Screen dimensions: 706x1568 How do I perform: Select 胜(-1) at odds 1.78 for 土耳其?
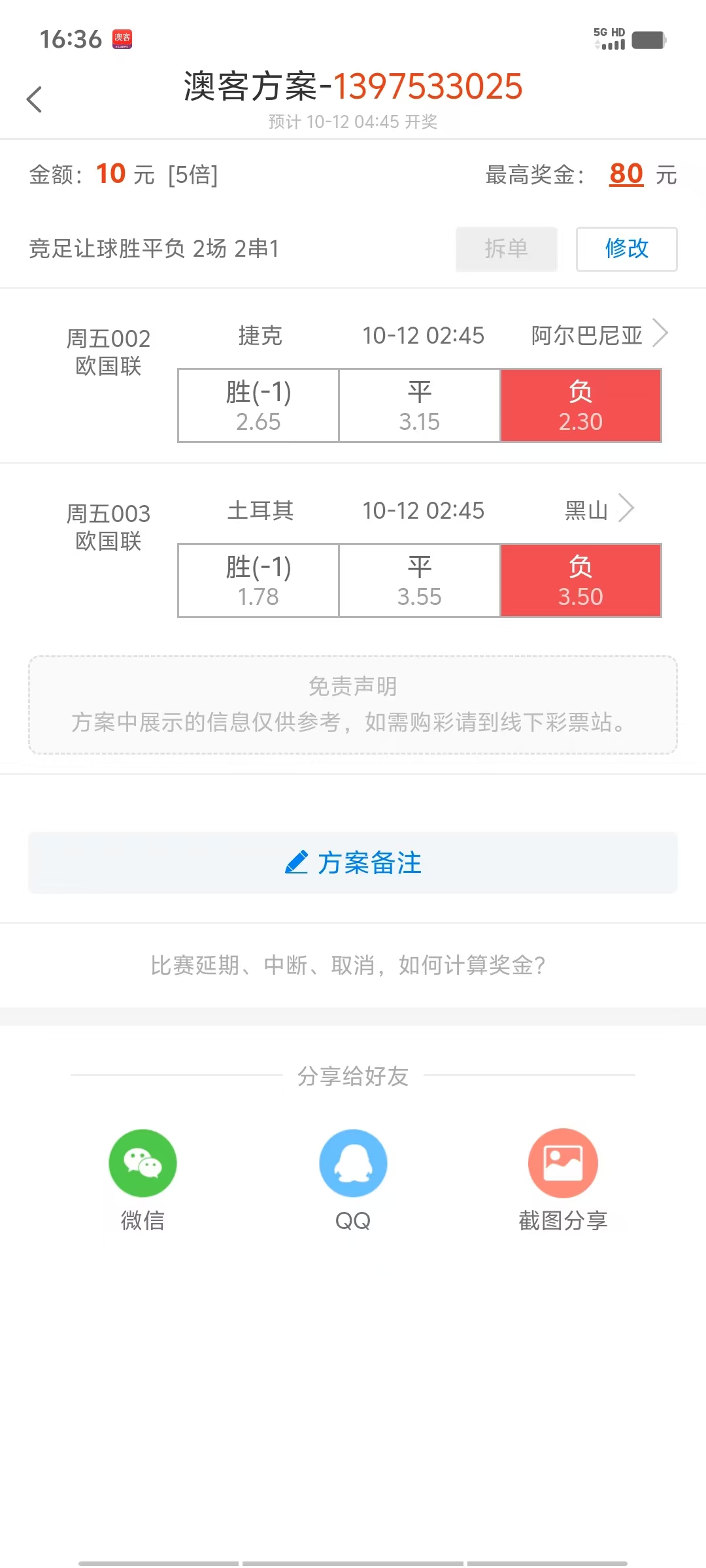258,580
